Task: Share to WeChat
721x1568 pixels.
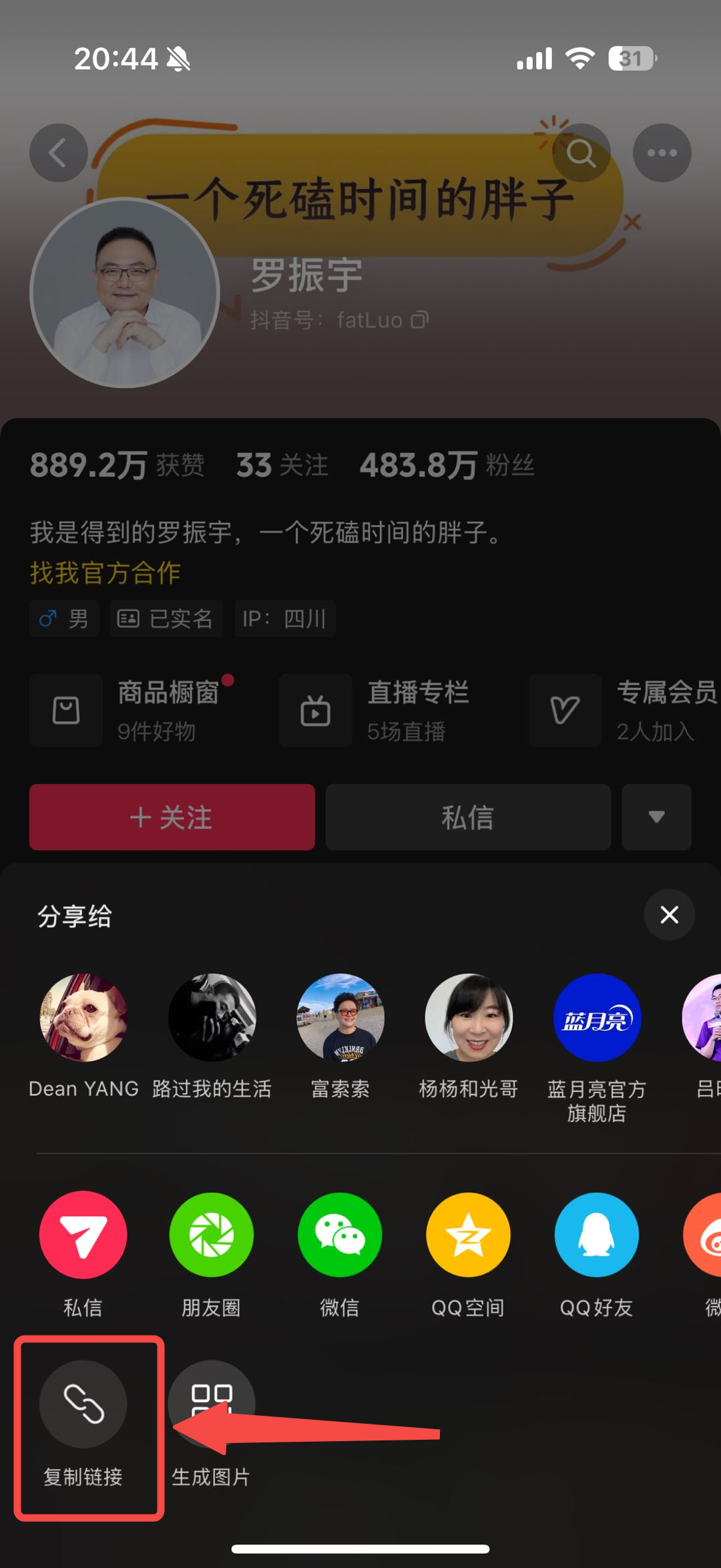Action: [340, 1234]
